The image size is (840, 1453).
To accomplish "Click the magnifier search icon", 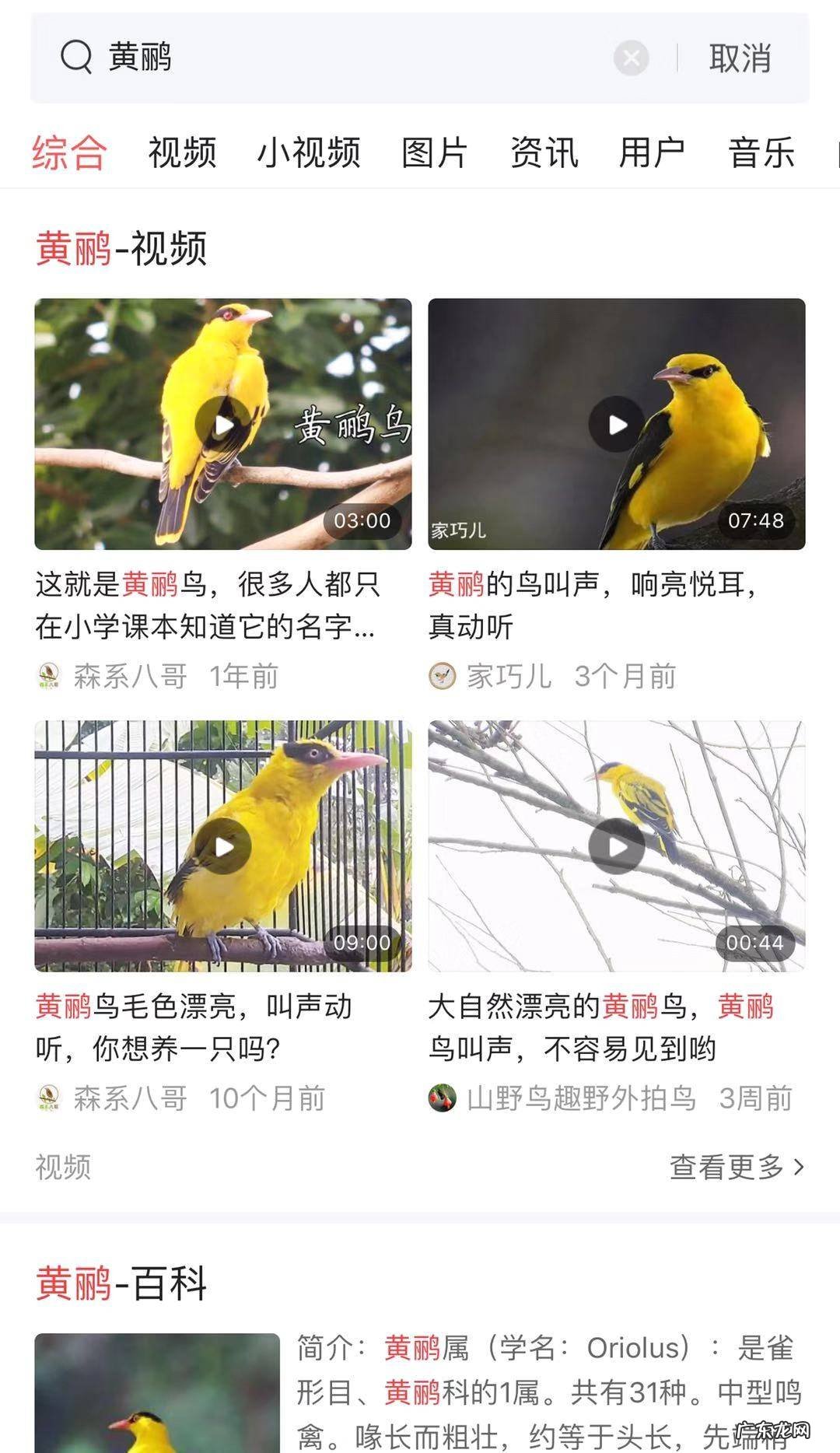I will [74, 58].
